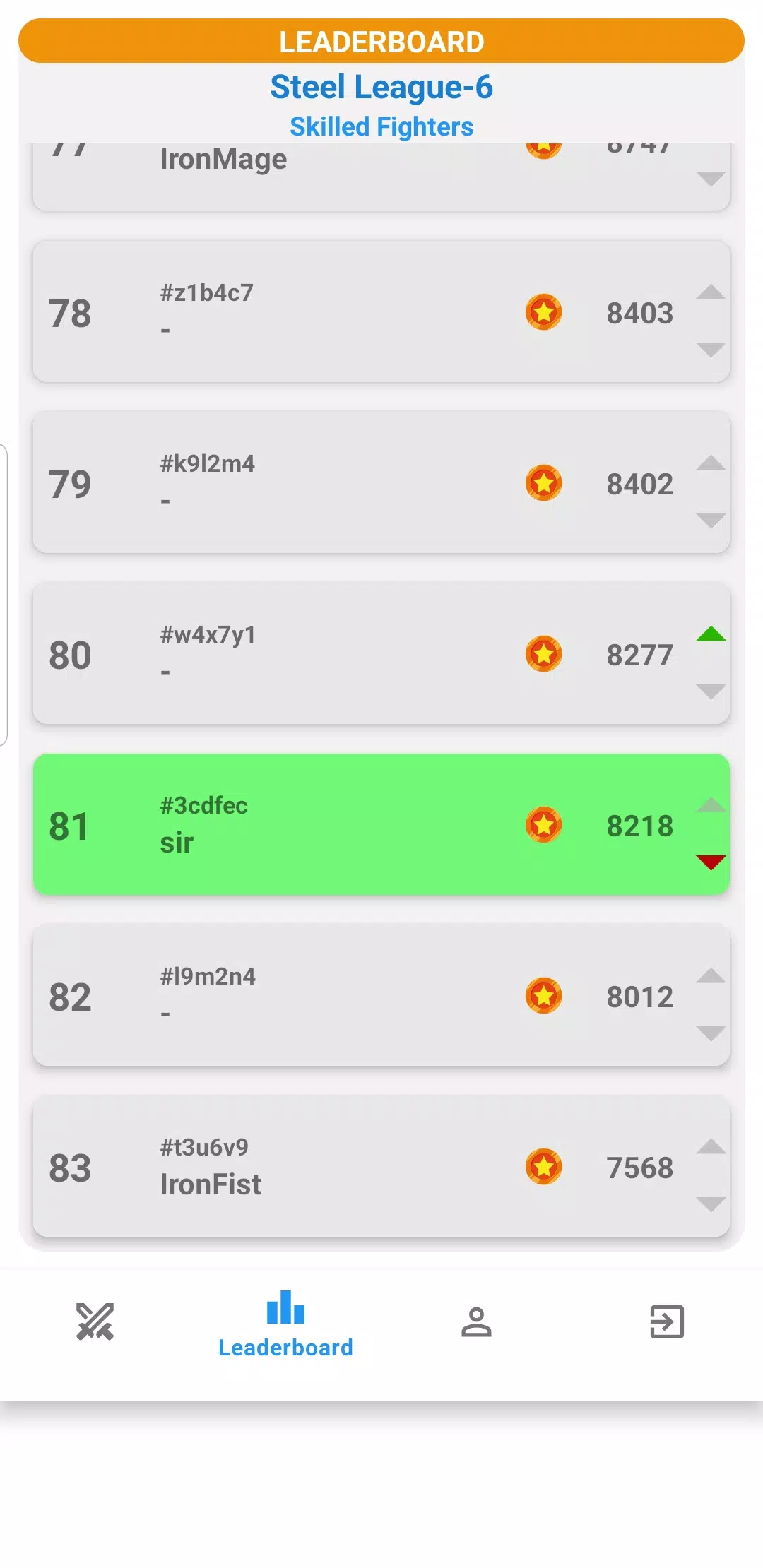This screenshot has height=1568, width=763.
Task: Switch to the Leaderboard tab
Action: 285,1324
